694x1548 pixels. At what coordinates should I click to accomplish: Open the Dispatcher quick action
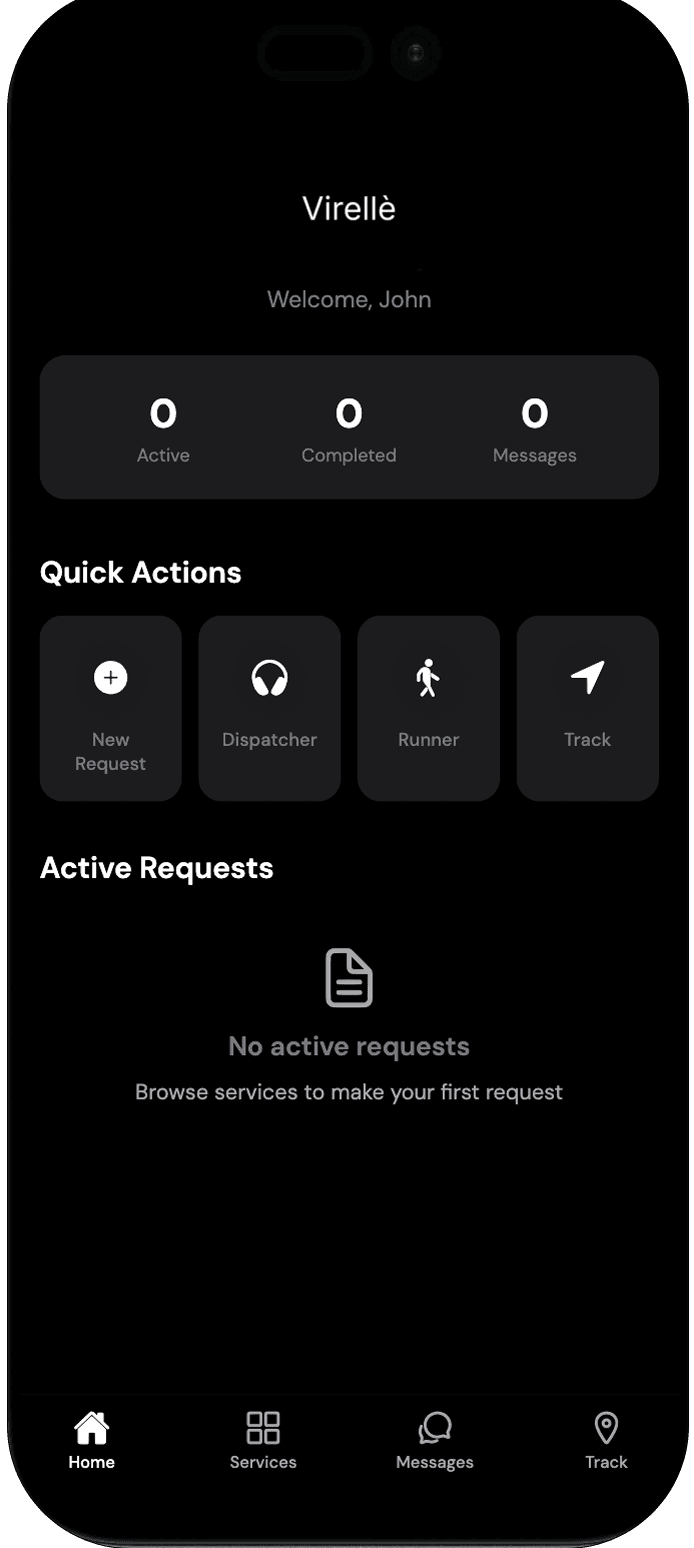coord(269,708)
